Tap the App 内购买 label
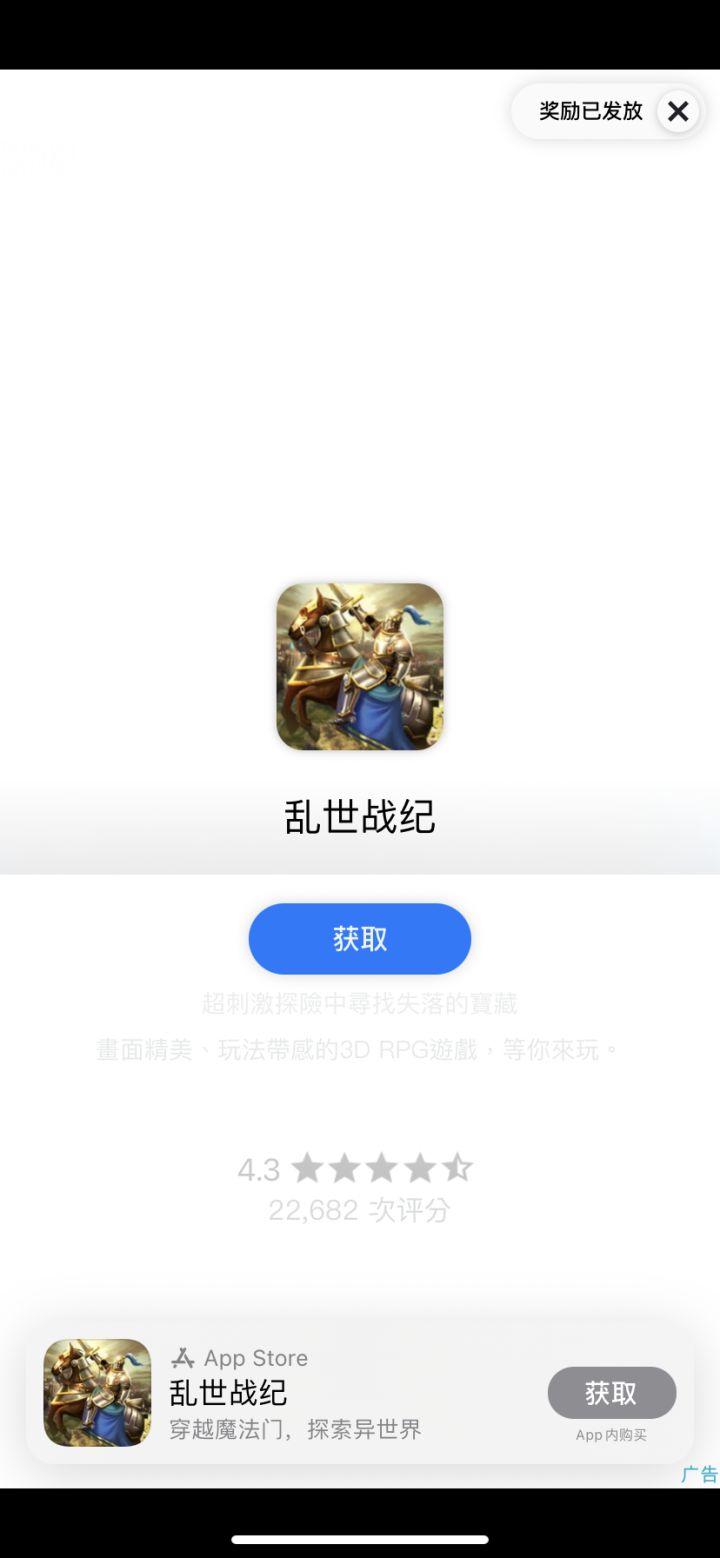Screen dimensions: 720x1558 [611, 1435]
